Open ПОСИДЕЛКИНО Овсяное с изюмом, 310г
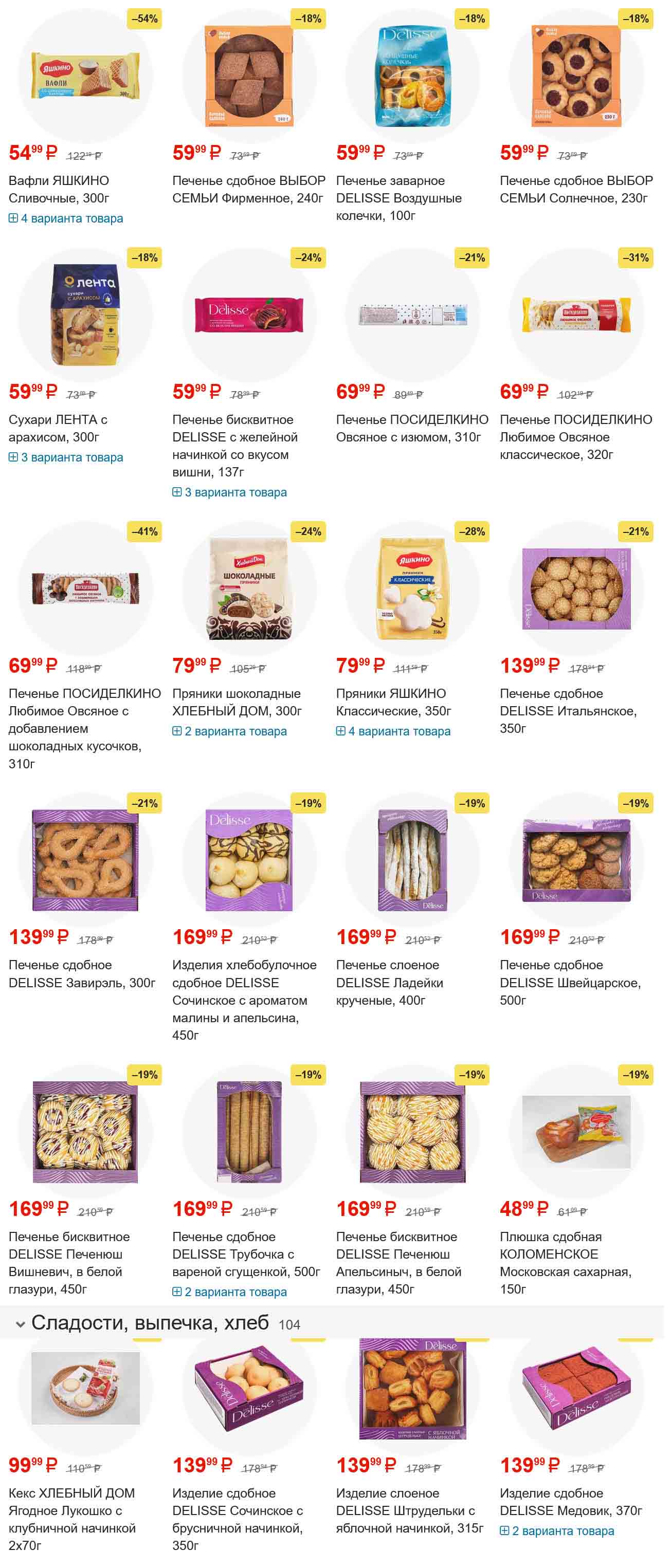 pyautogui.click(x=411, y=428)
